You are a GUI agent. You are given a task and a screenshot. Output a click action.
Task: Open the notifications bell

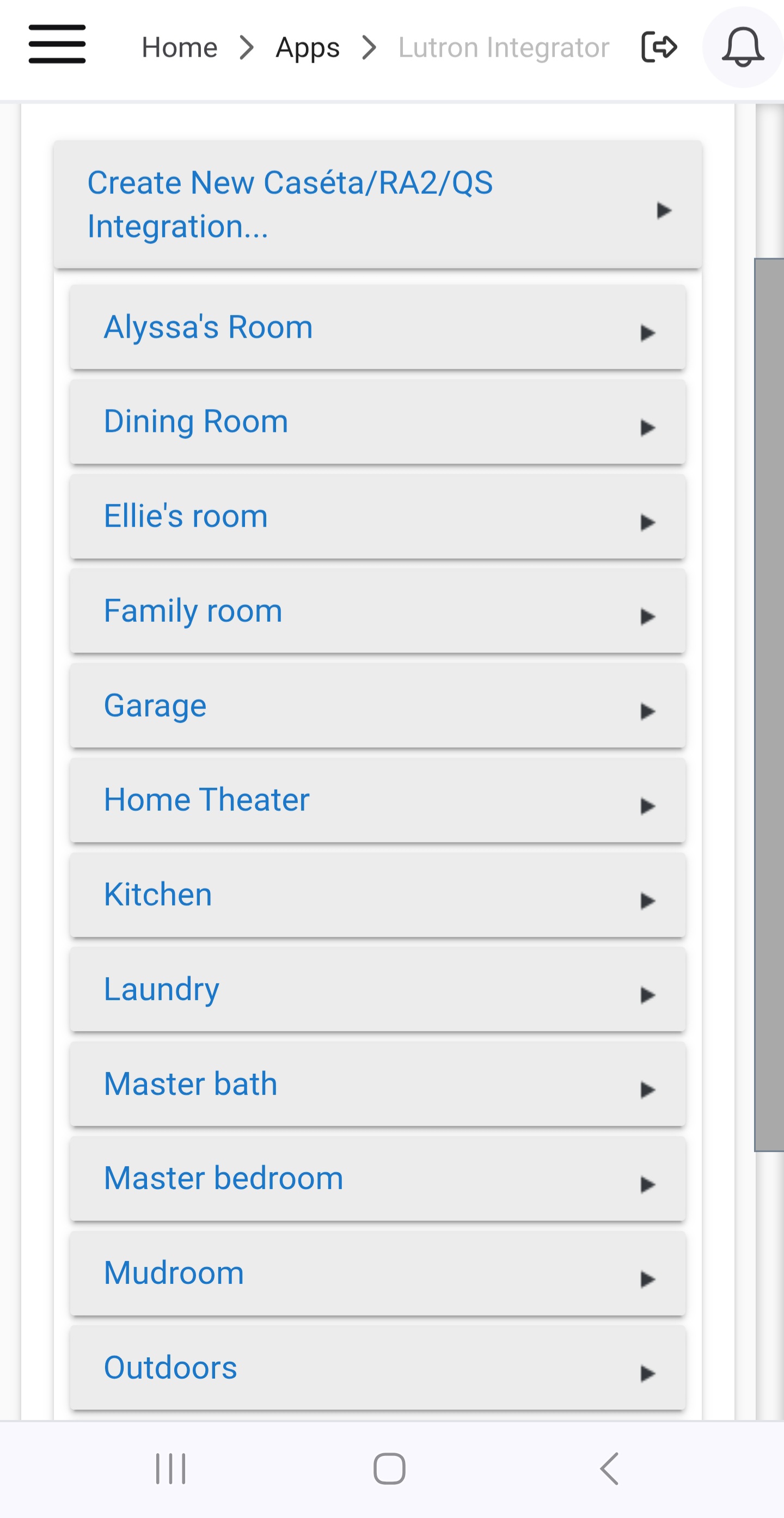point(743,47)
